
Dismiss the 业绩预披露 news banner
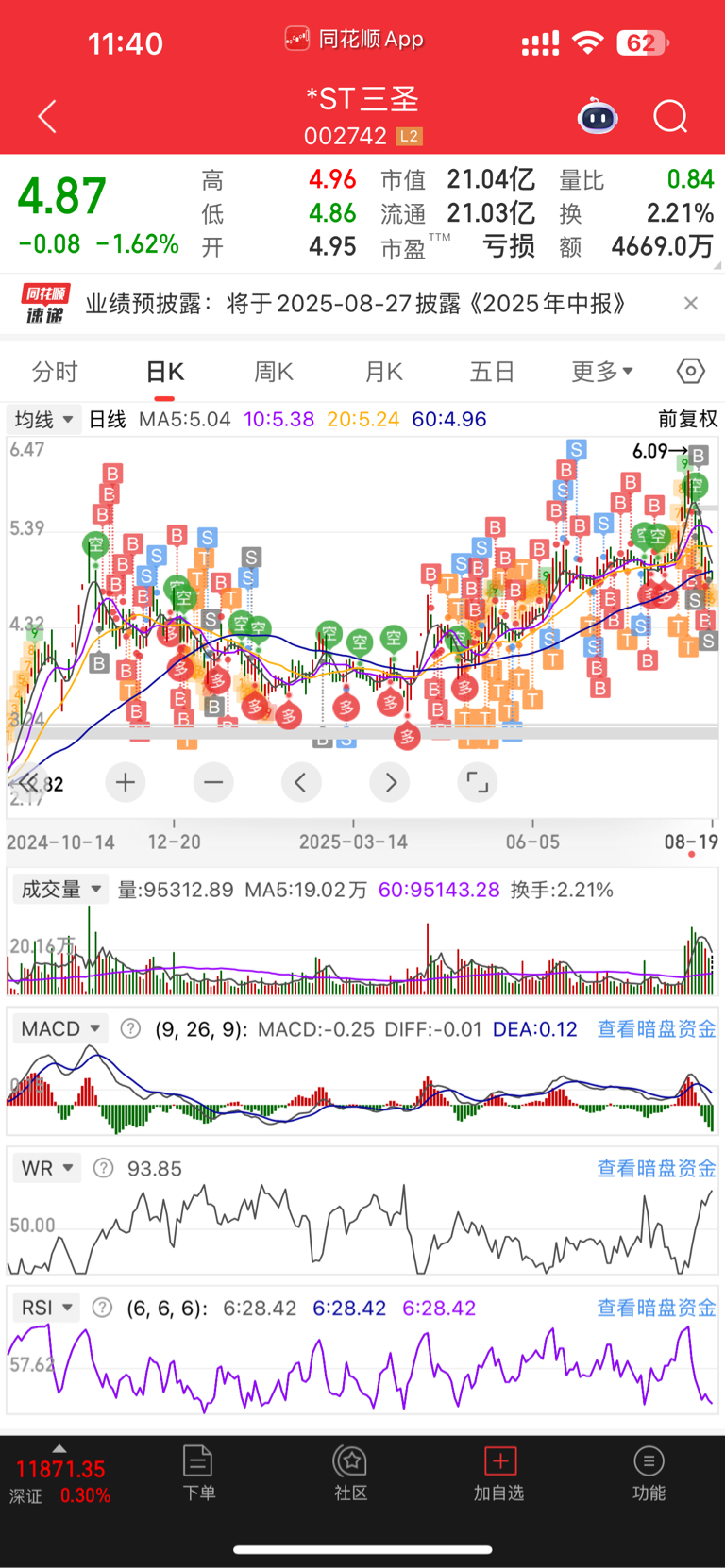coord(691,303)
